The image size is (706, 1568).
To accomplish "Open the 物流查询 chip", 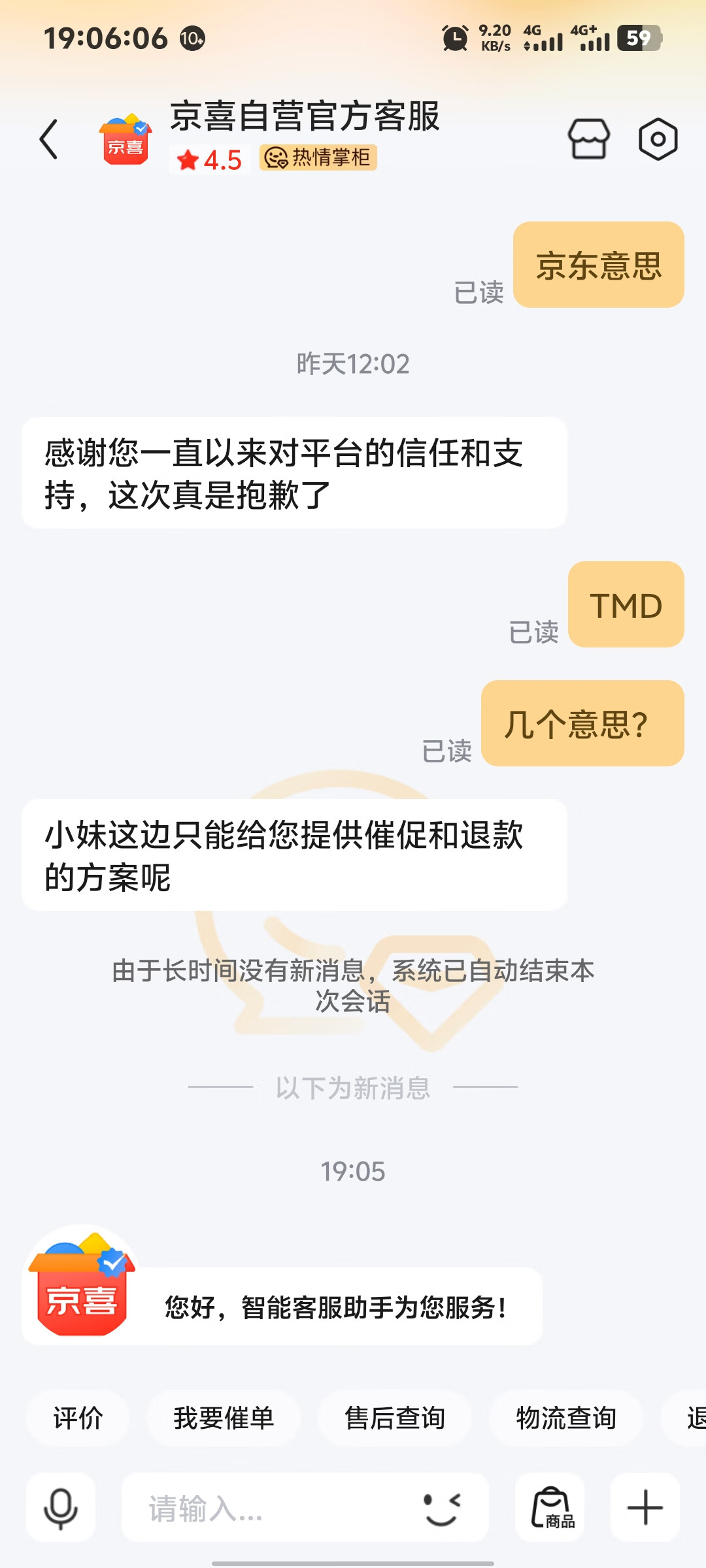I will point(566,1418).
